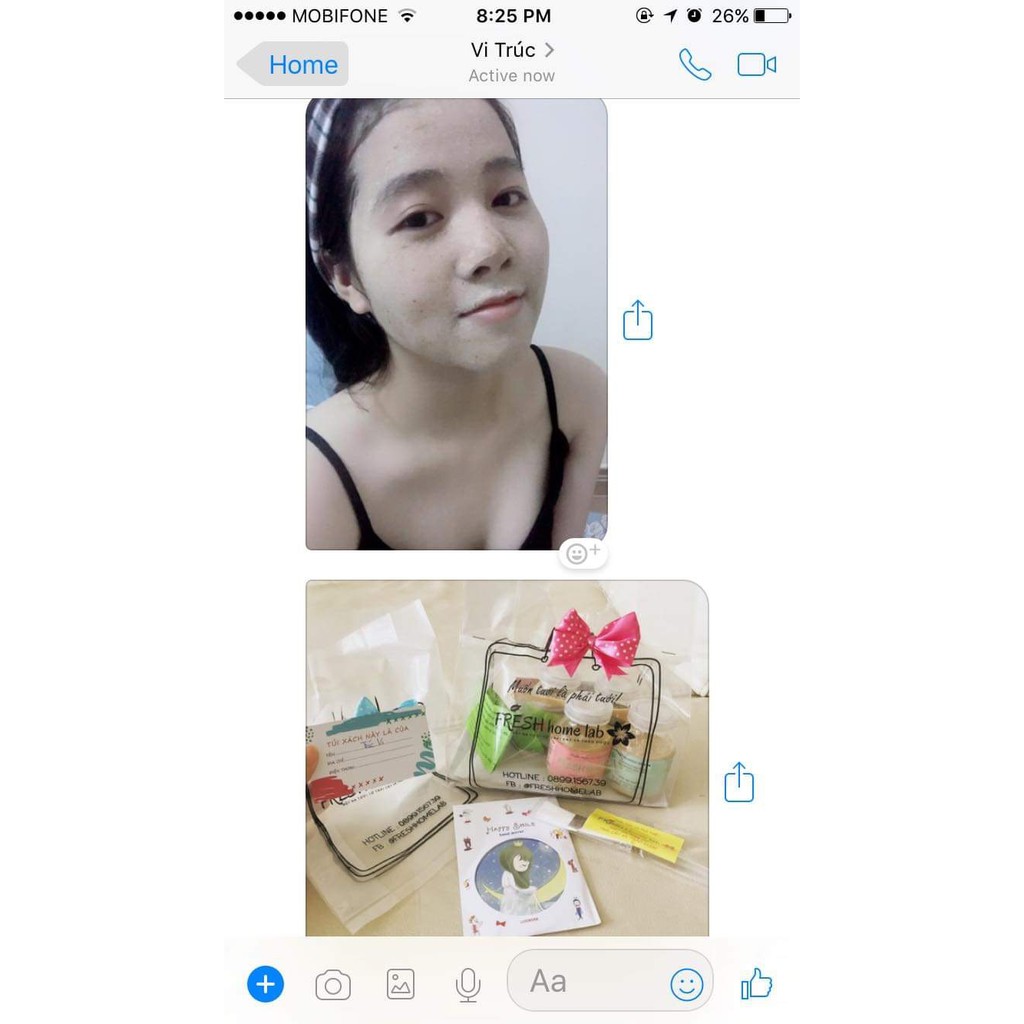Go back to Home

click(293, 65)
